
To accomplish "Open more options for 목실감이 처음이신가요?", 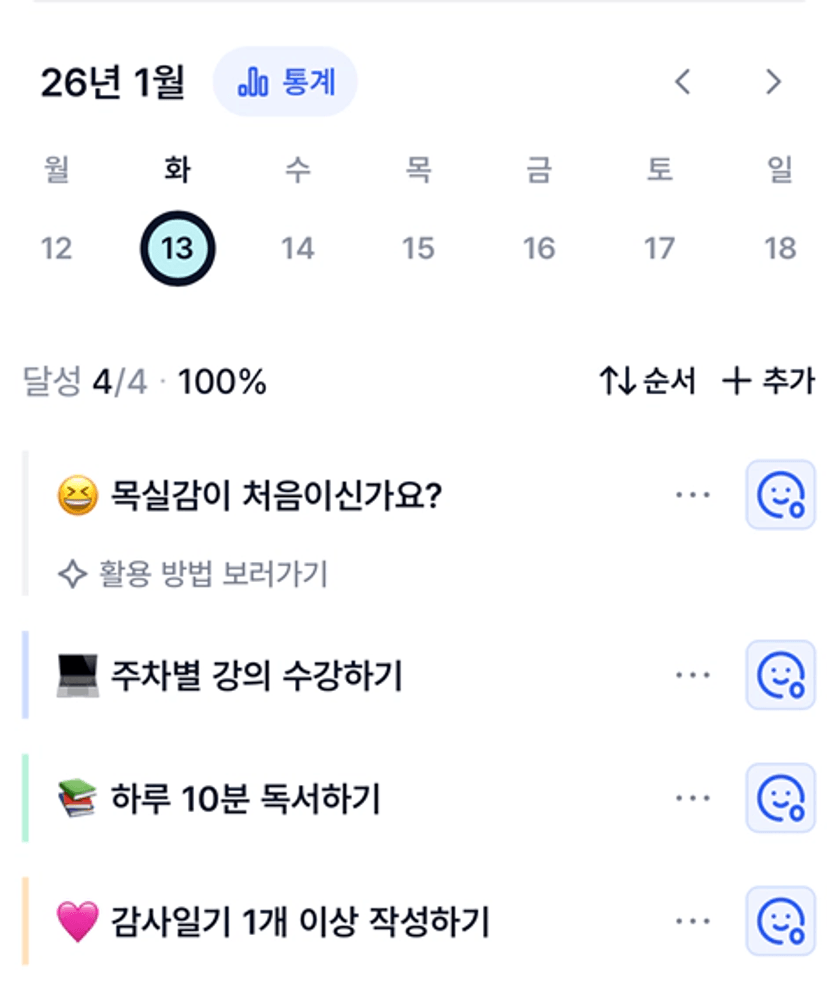I will 693,495.
